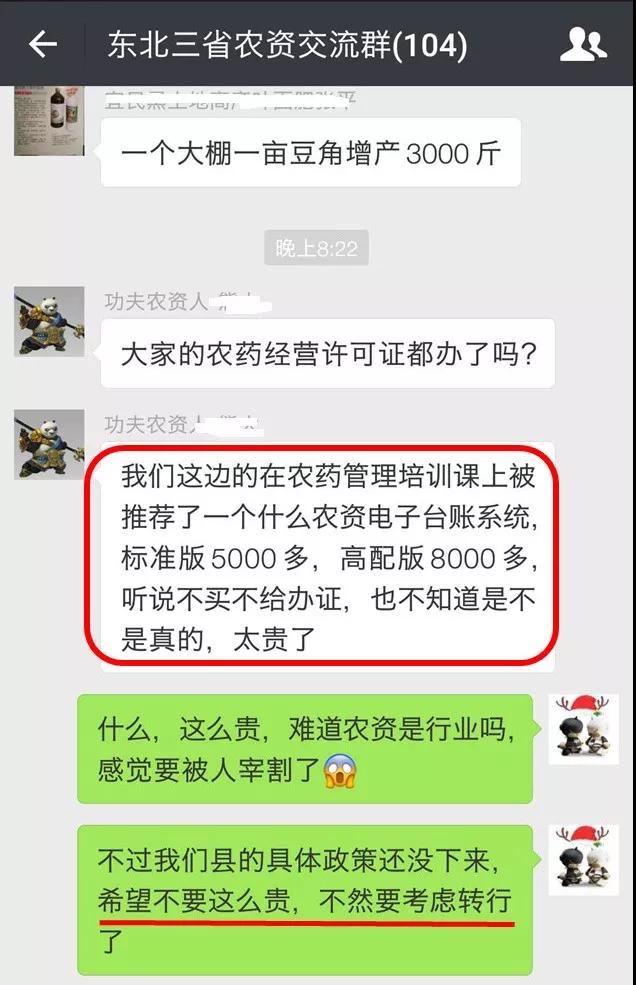Viewport: 636px width, 985px height.
Task: Go back using the top-left arrow
Action: pyautogui.click(x=42, y=45)
